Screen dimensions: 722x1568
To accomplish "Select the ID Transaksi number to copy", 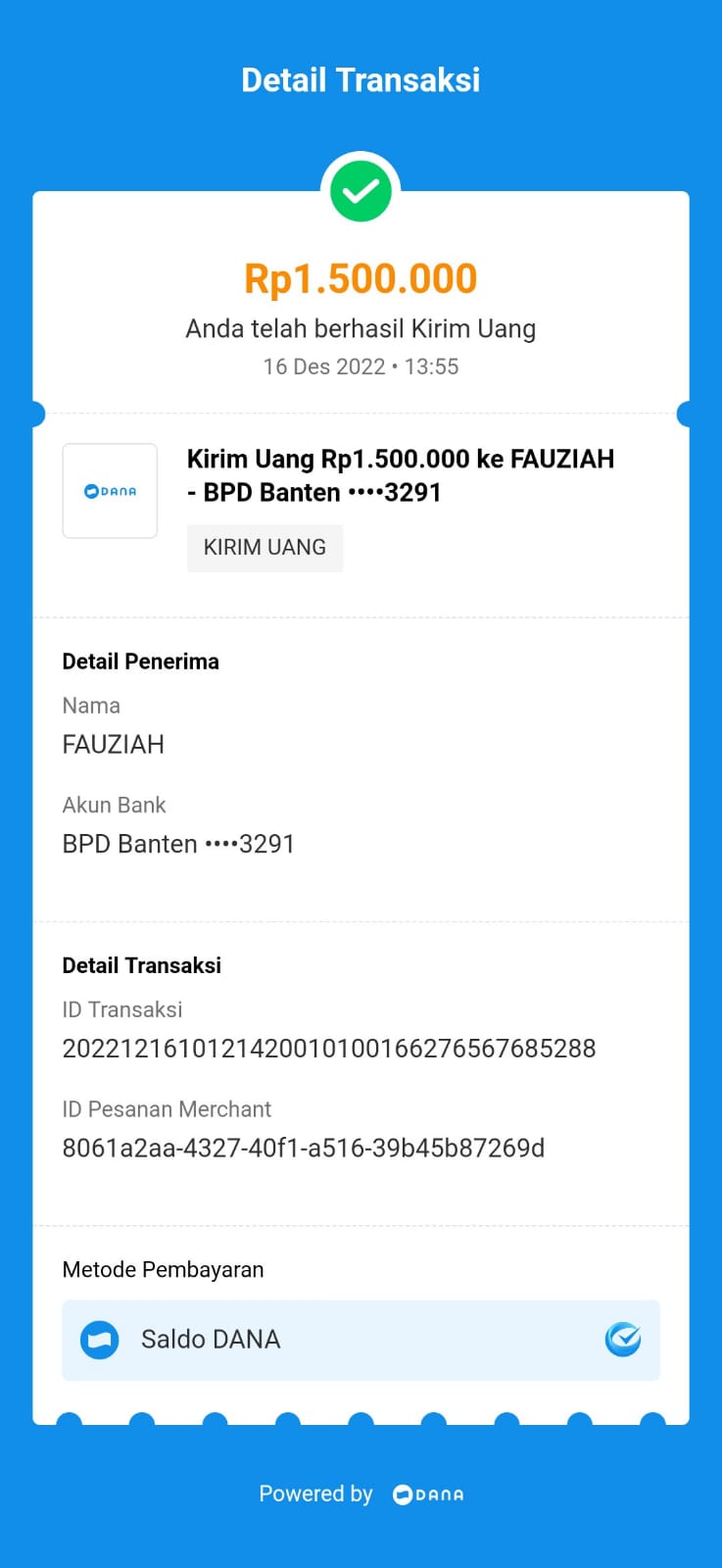I will tap(329, 1048).
